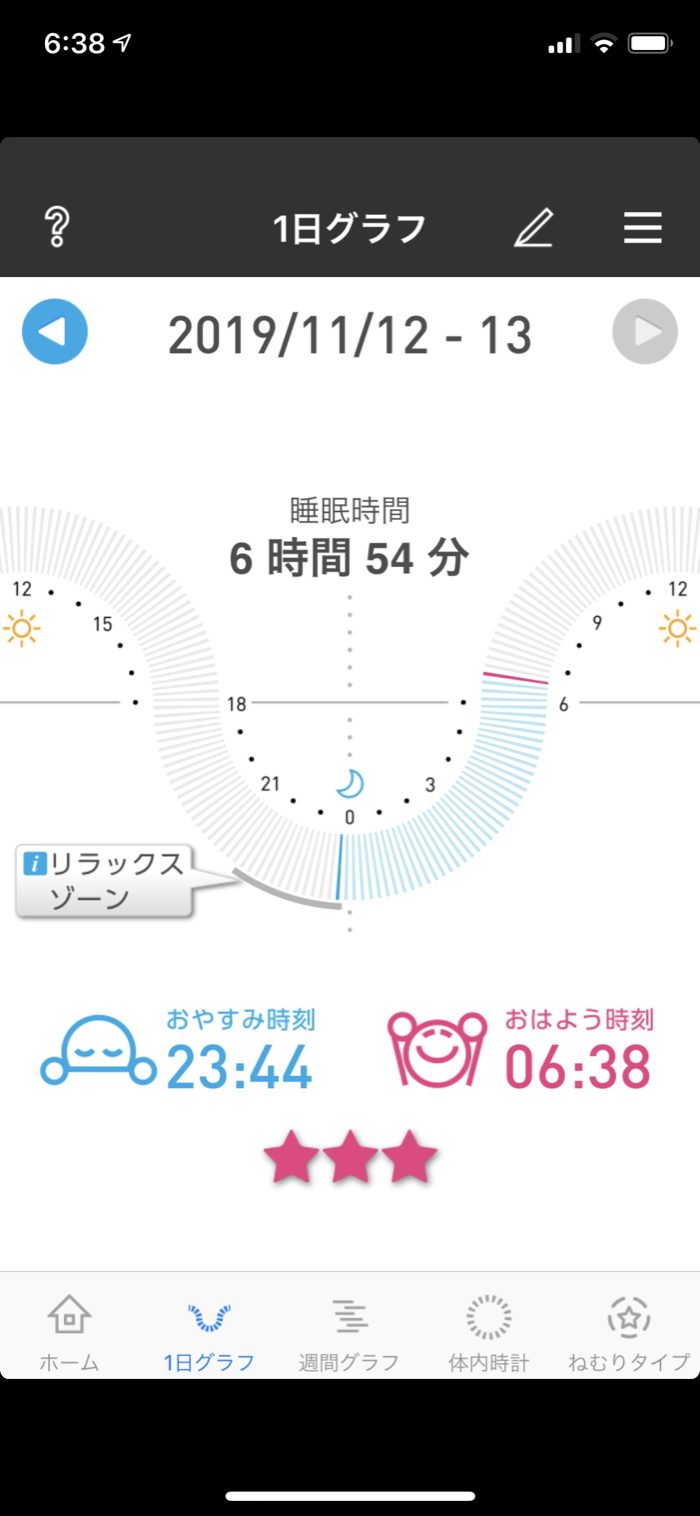Screen dimensions: 700x1516
Task: Select the 1日グラフ tab
Action: (209, 1332)
